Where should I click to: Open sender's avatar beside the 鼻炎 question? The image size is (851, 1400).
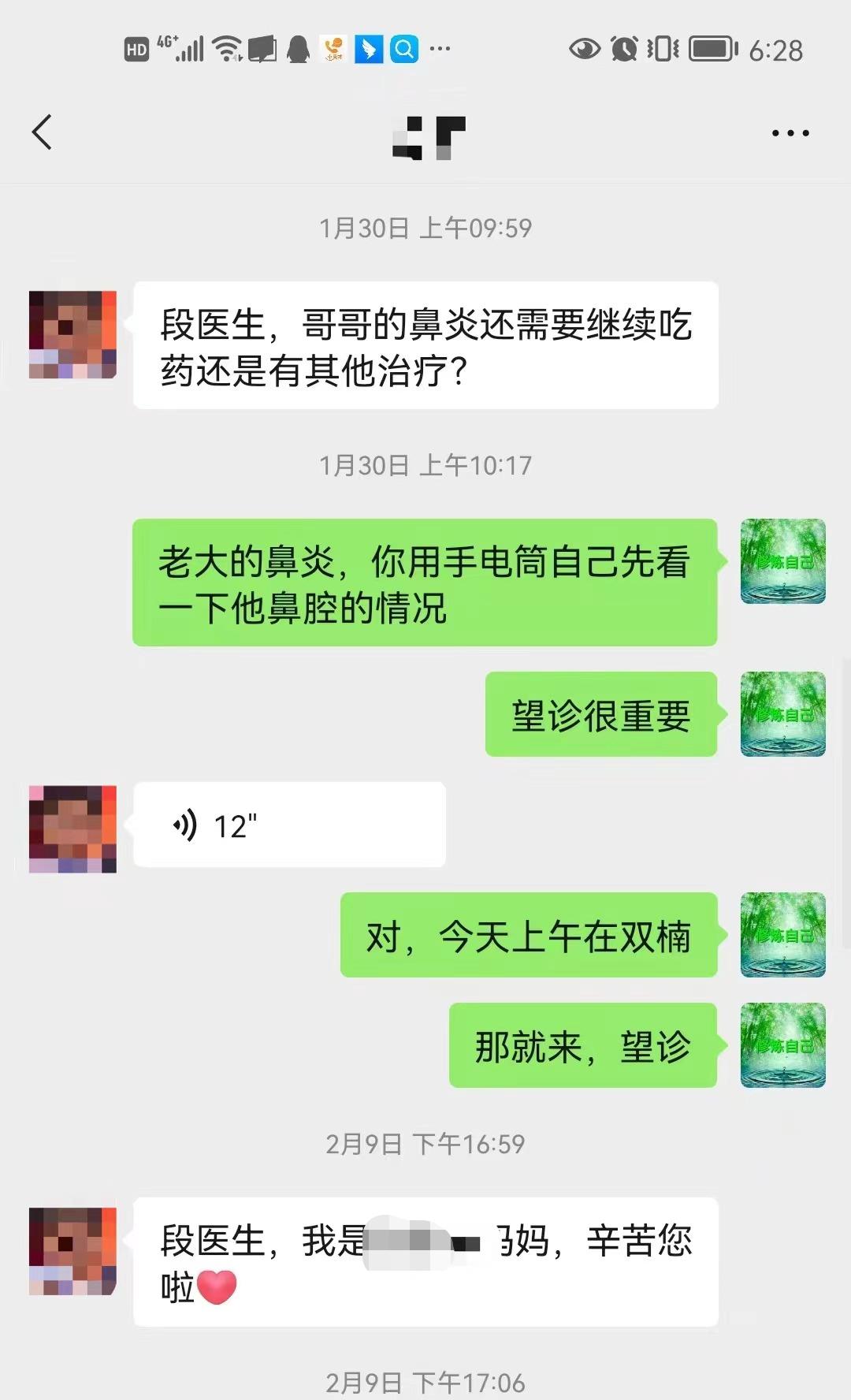tap(72, 335)
